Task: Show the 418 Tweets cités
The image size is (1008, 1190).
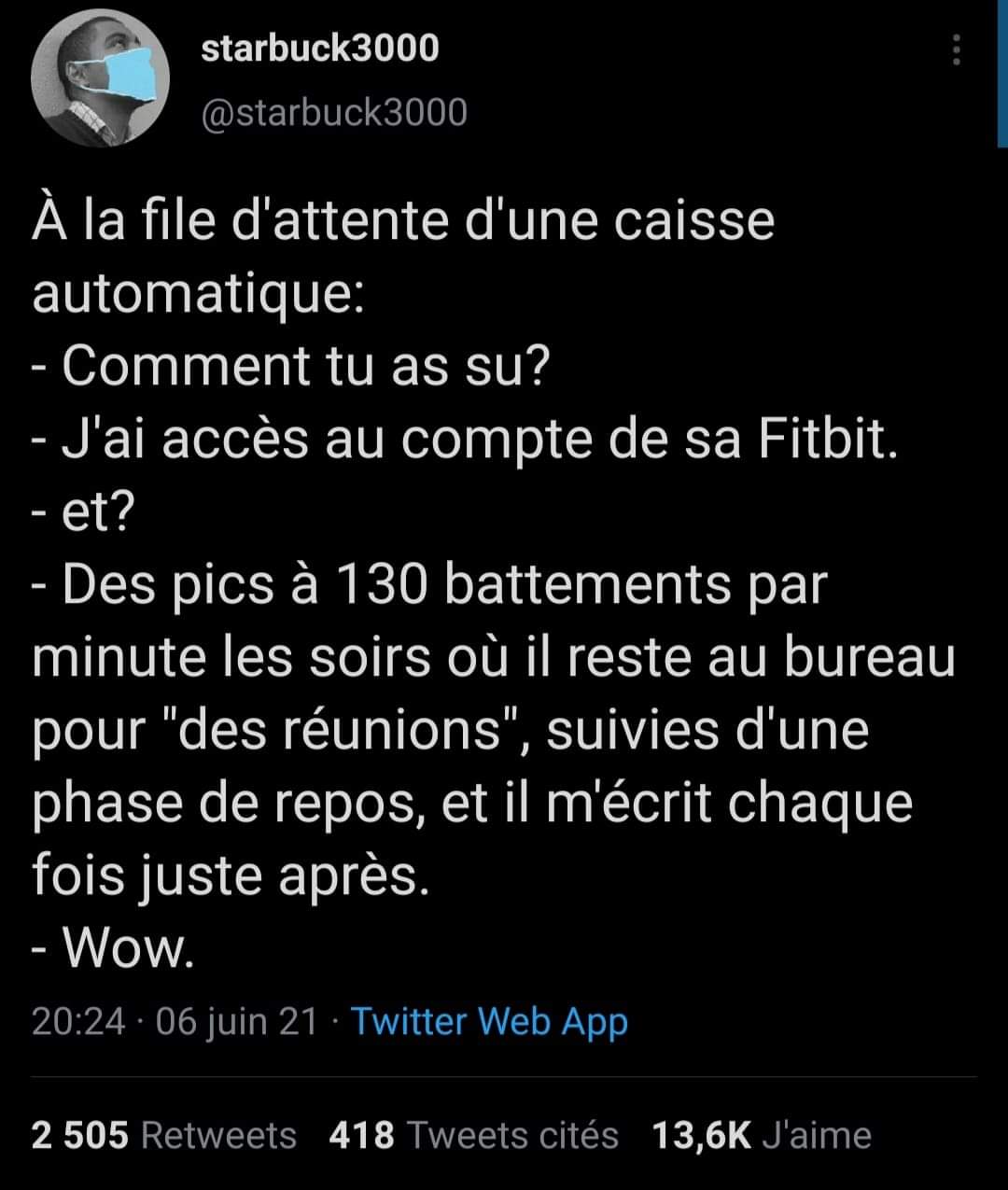Action: tap(473, 1136)
